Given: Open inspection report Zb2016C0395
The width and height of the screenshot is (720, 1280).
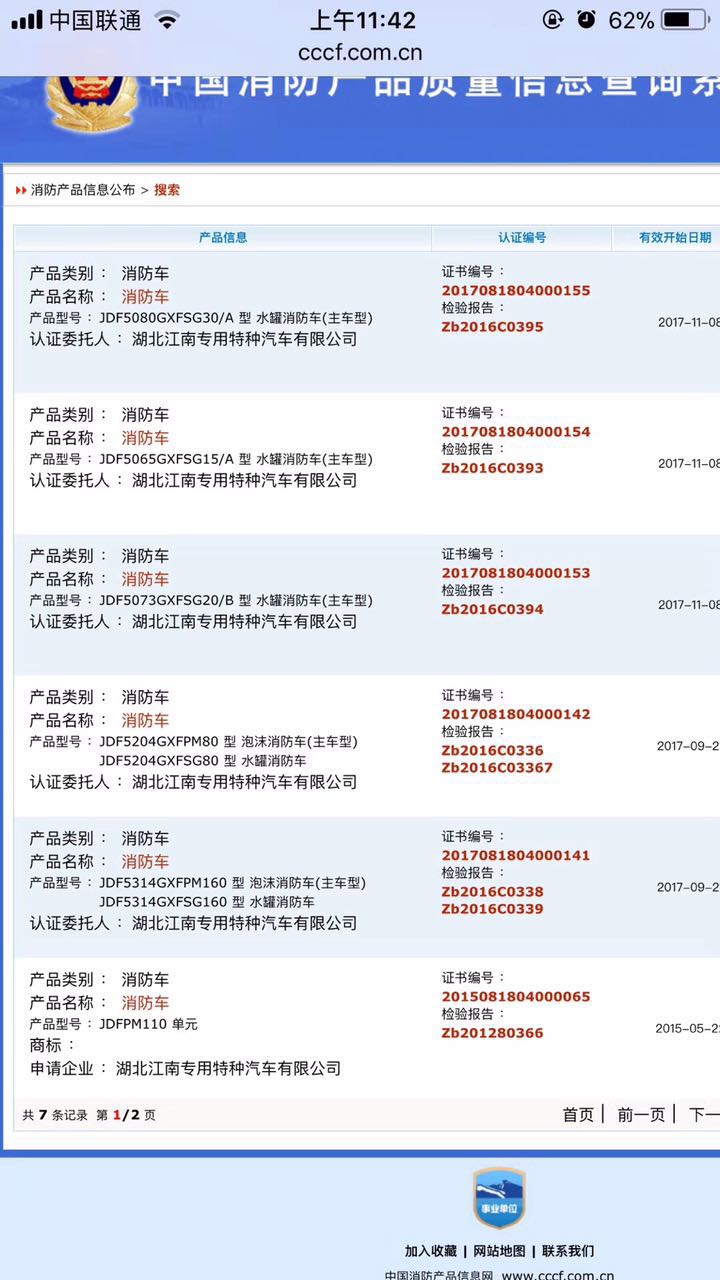Looking at the screenshot, I should 492,327.
